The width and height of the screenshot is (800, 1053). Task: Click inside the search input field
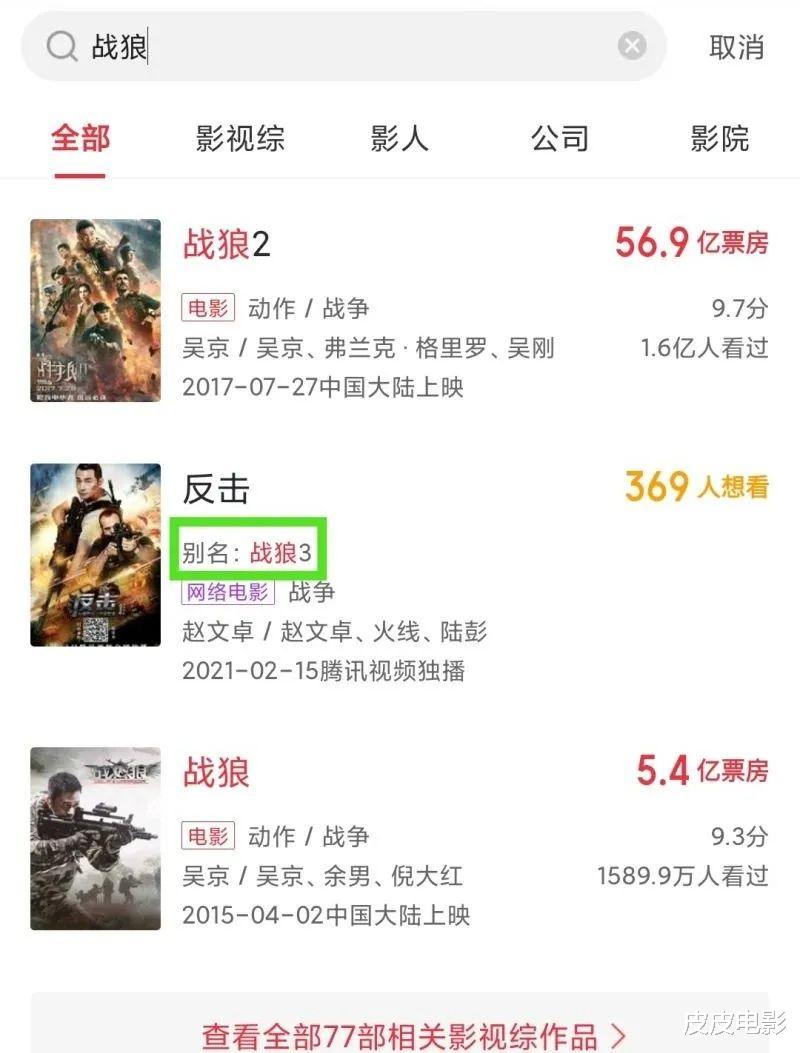tap(300, 46)
